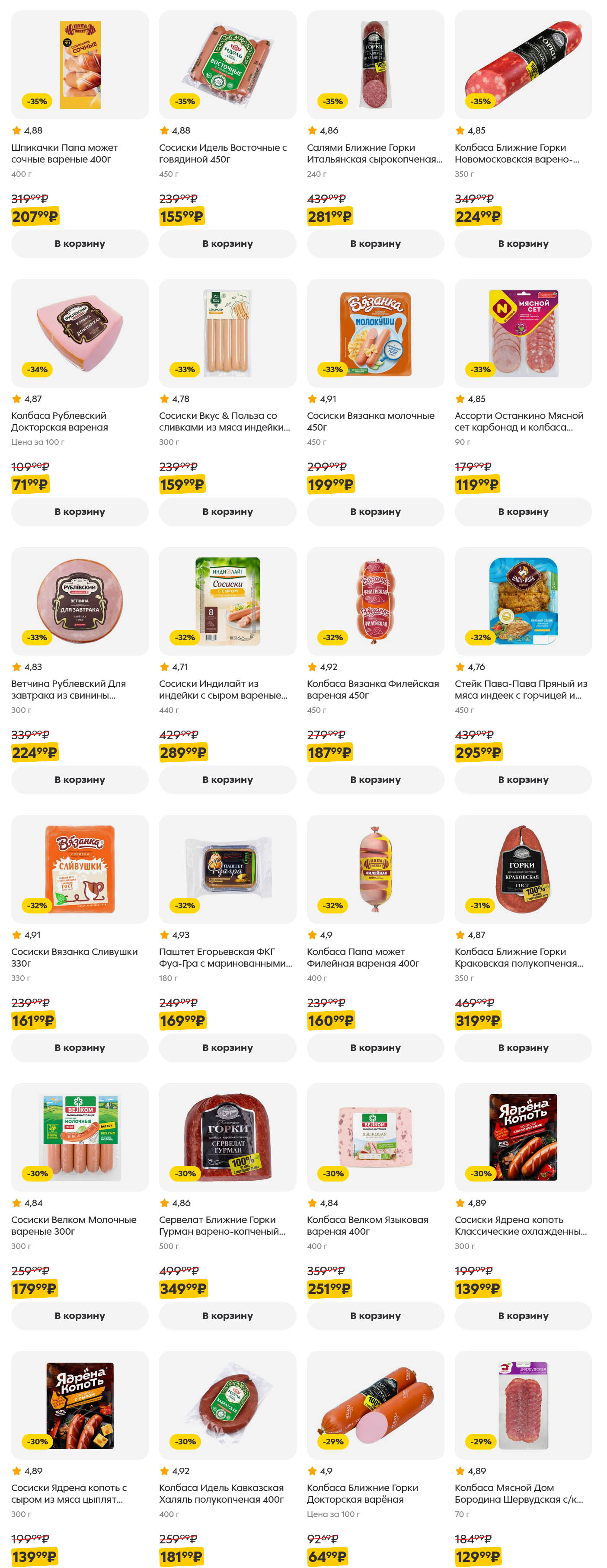Viewport: 607px width, 1568px height.
Task: Add Шпикачки Папа может to cart
Action: tap(80, 243)
